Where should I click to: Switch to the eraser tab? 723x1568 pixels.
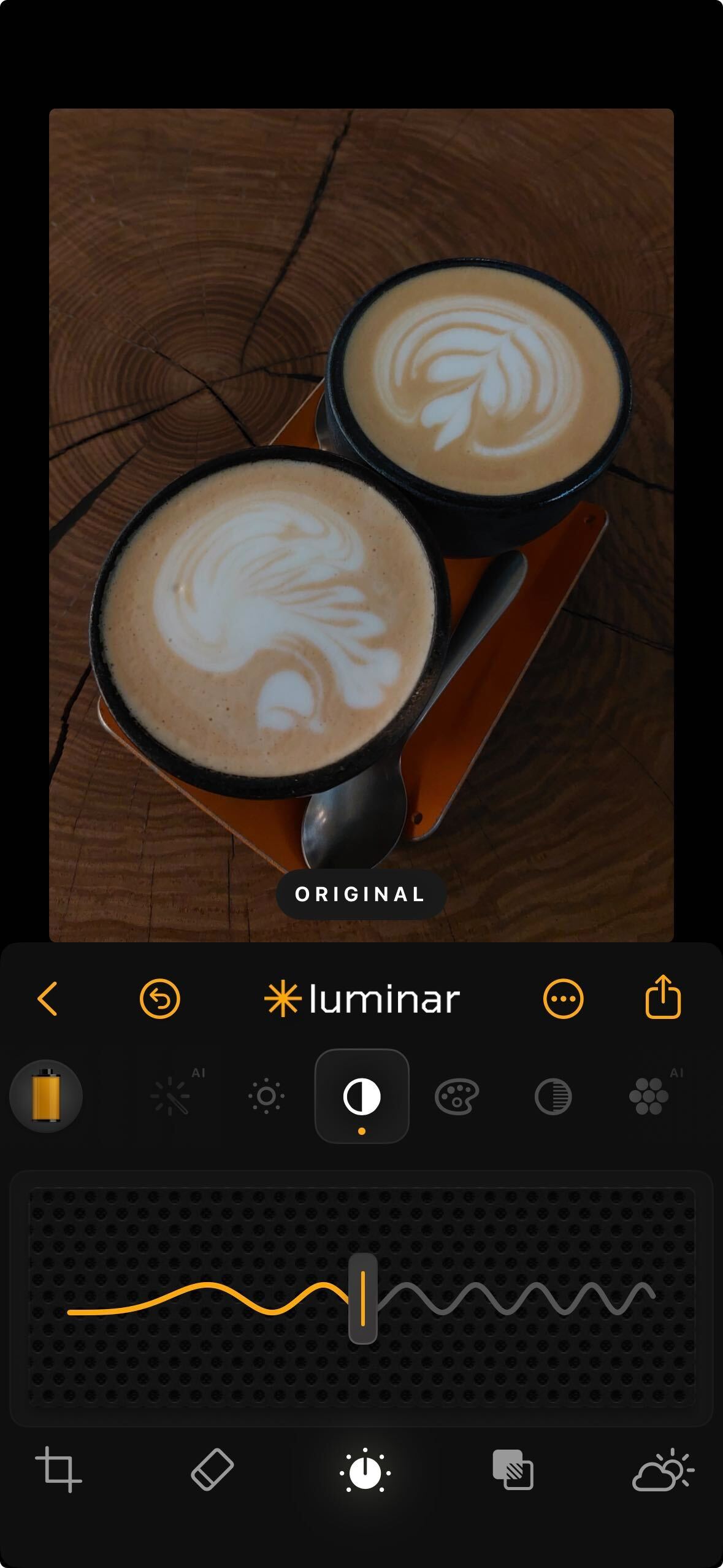click(x=212, y=1470)
